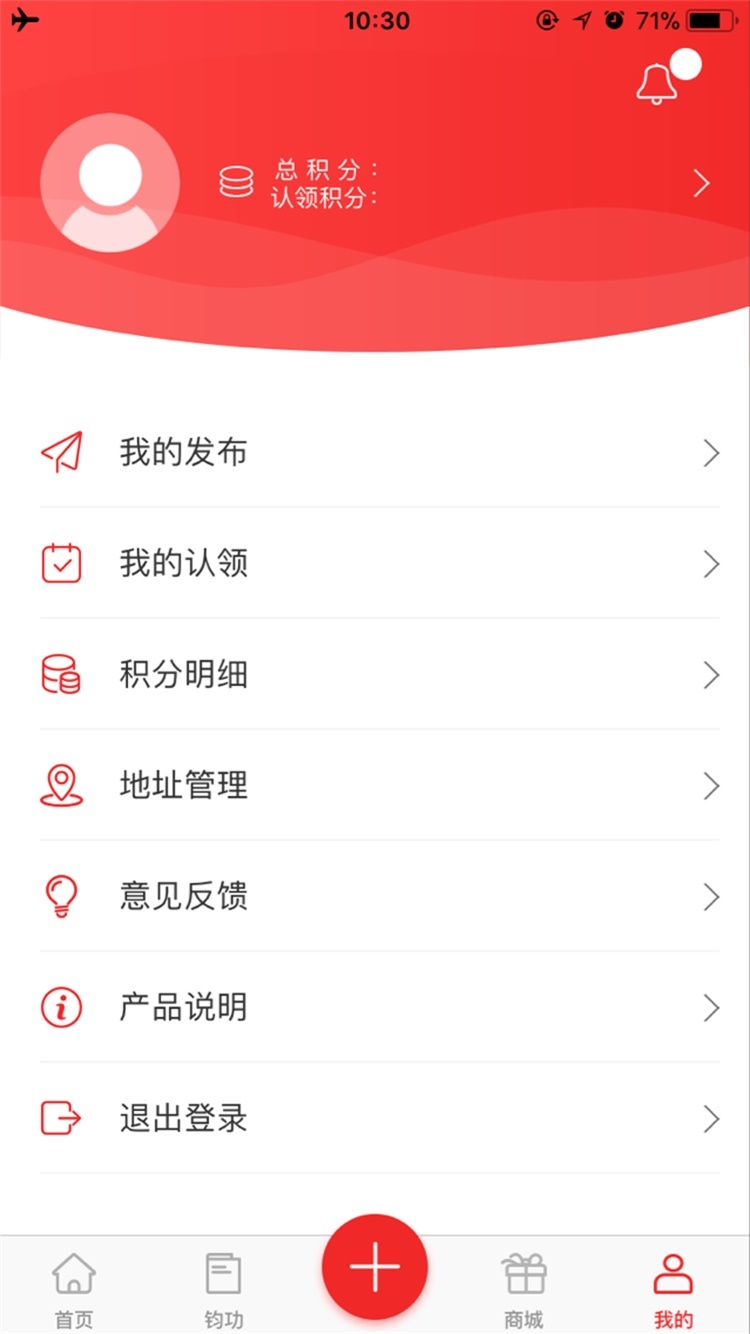Switch to the 商城 tab
The width and height of the screenshot is (750, 1334).
click(x=524, y=1288)
